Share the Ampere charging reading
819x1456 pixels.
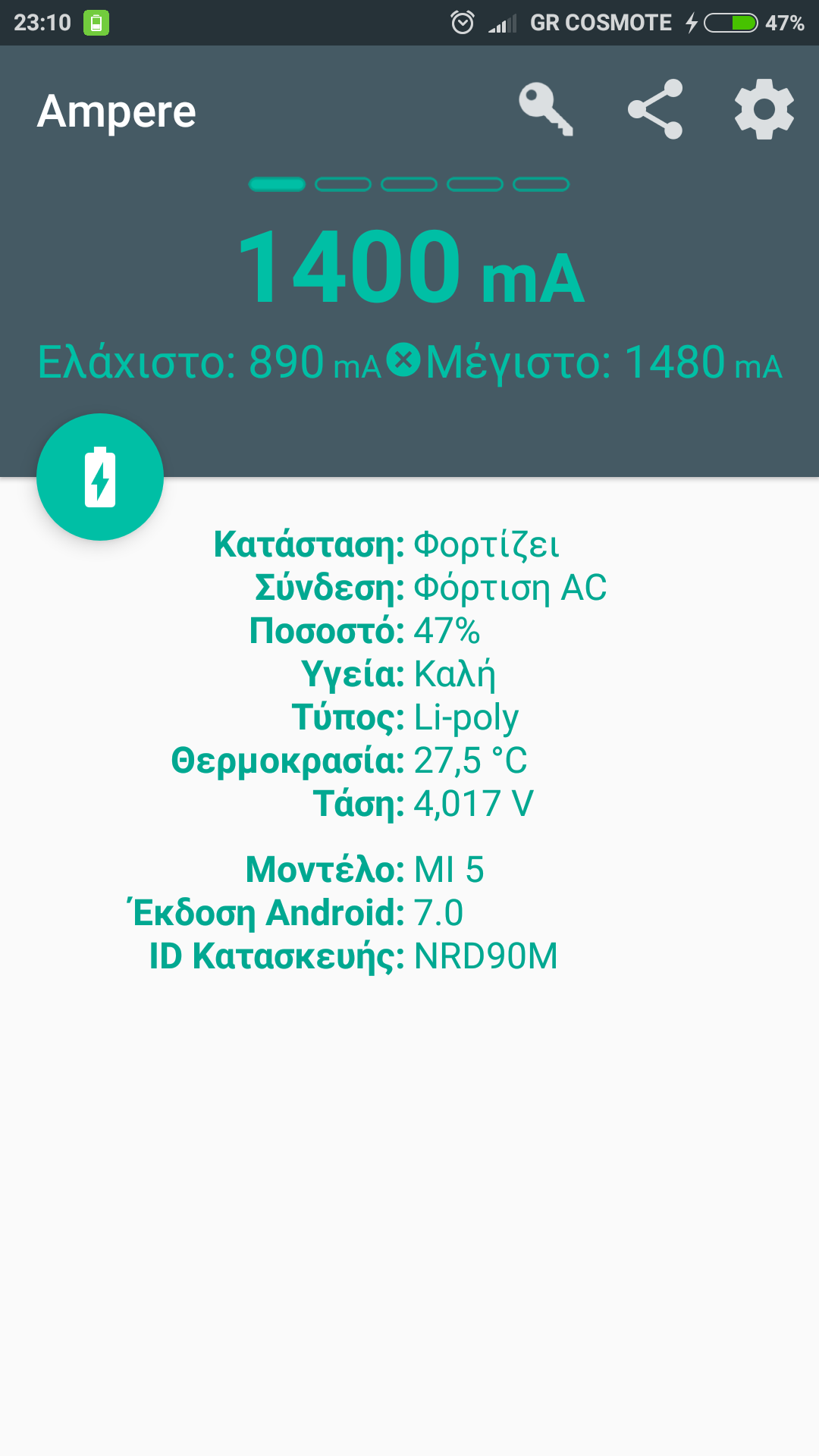pos(655,110)
